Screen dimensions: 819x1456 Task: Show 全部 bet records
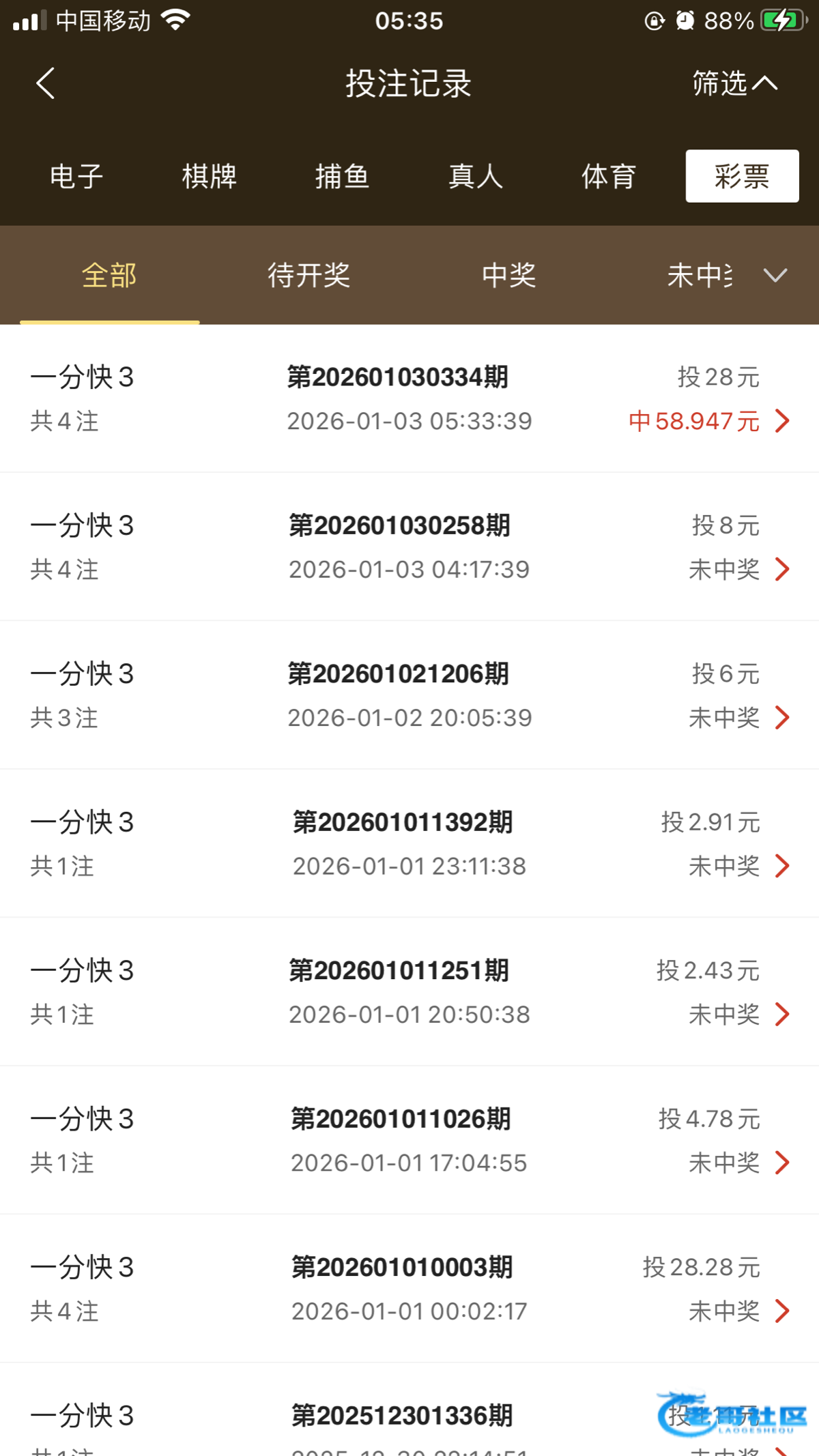(x=109, y=276)
